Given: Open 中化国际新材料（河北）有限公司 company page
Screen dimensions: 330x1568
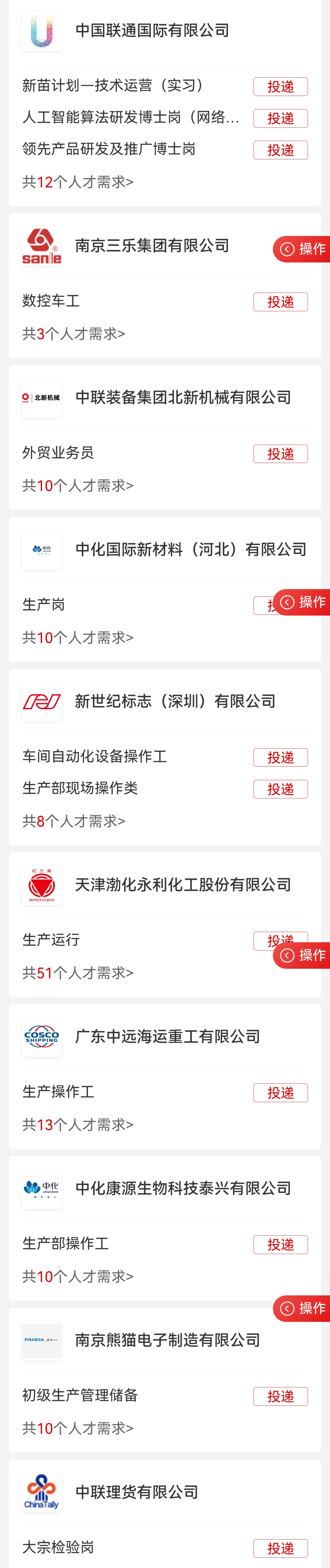Looking at the screenshot, I should pos(190,550).
